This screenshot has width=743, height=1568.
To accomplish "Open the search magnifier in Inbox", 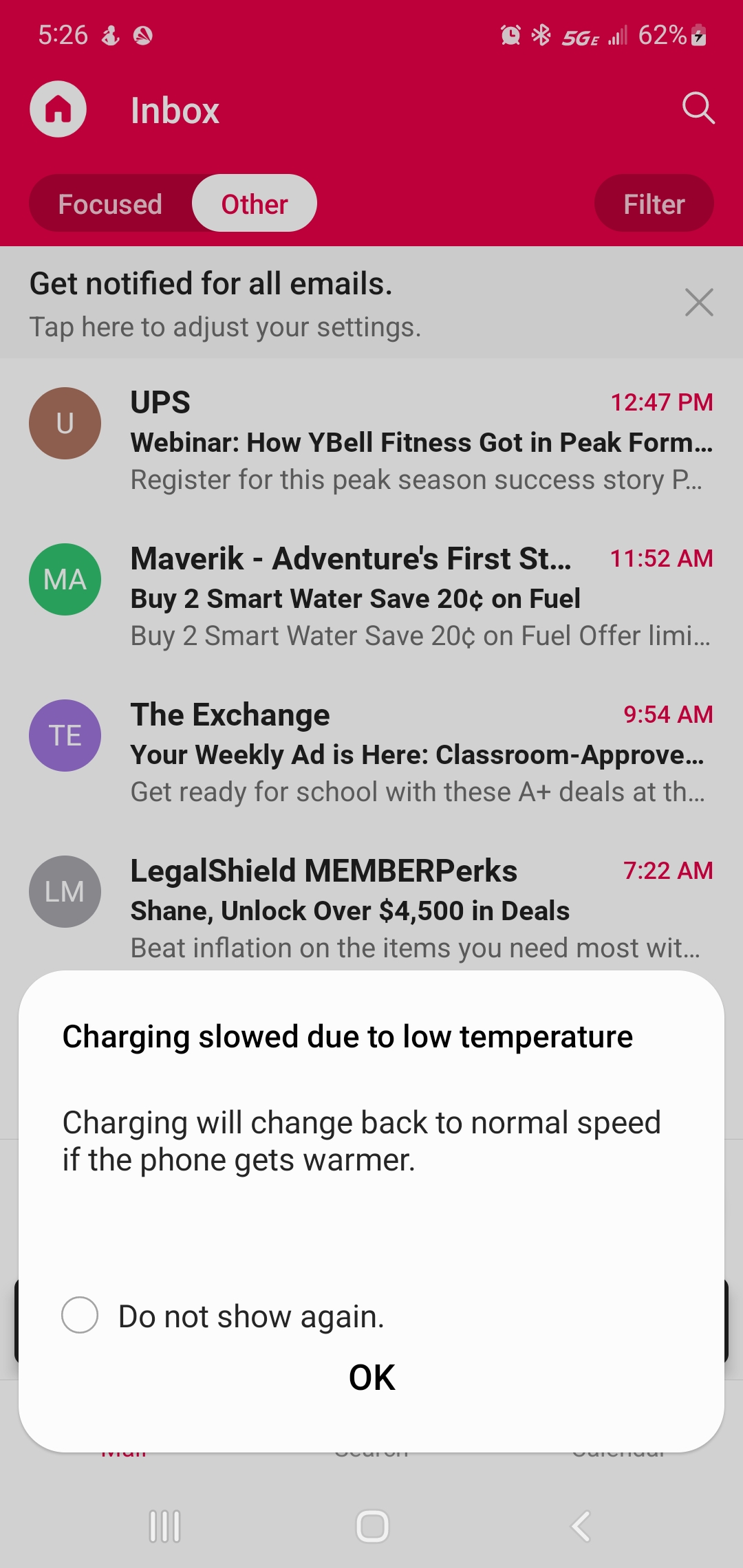I will pyautogui.click(x=698, y=109).
